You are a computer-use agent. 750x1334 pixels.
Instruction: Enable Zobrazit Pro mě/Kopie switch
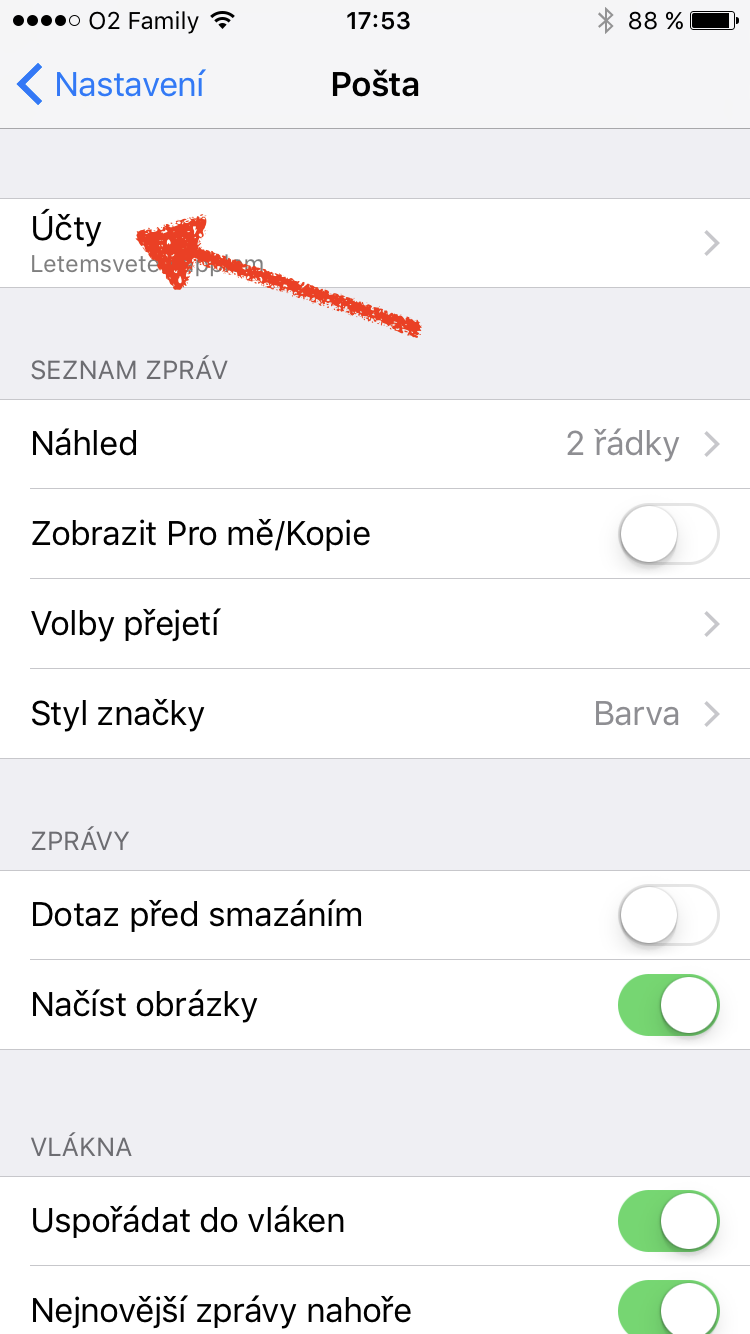tap(668, 534)
